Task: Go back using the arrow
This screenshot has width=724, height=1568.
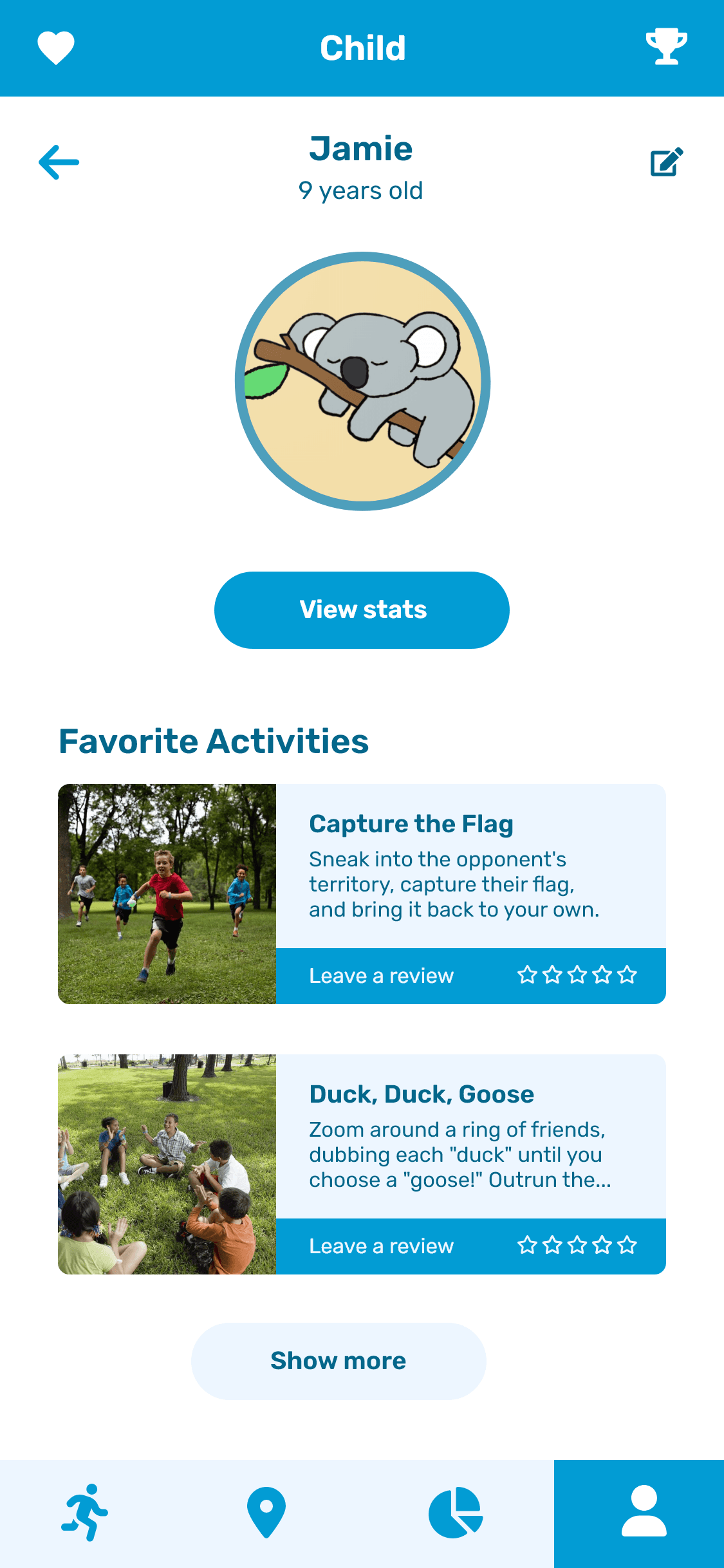Action: click(59, 162)
